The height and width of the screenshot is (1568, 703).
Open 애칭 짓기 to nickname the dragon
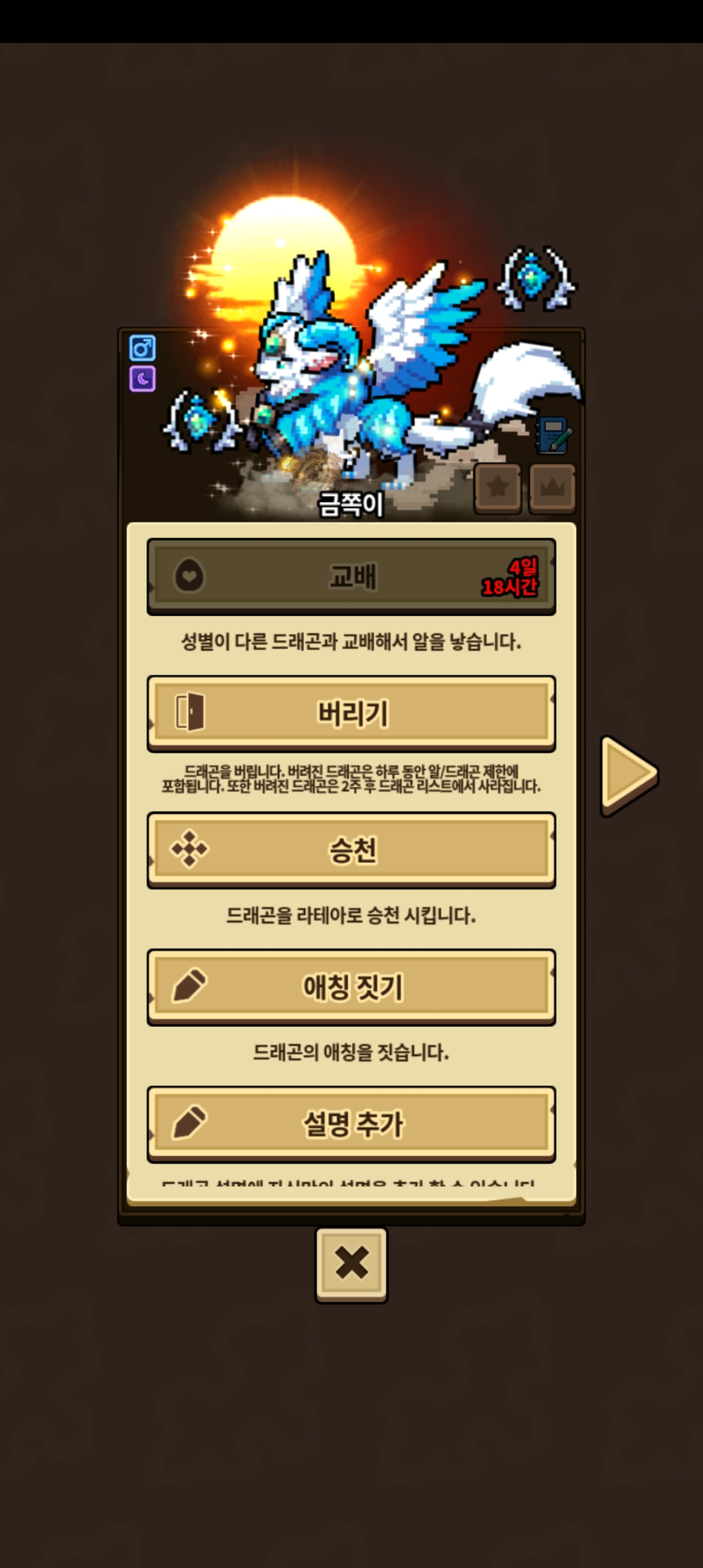[351, 987]
